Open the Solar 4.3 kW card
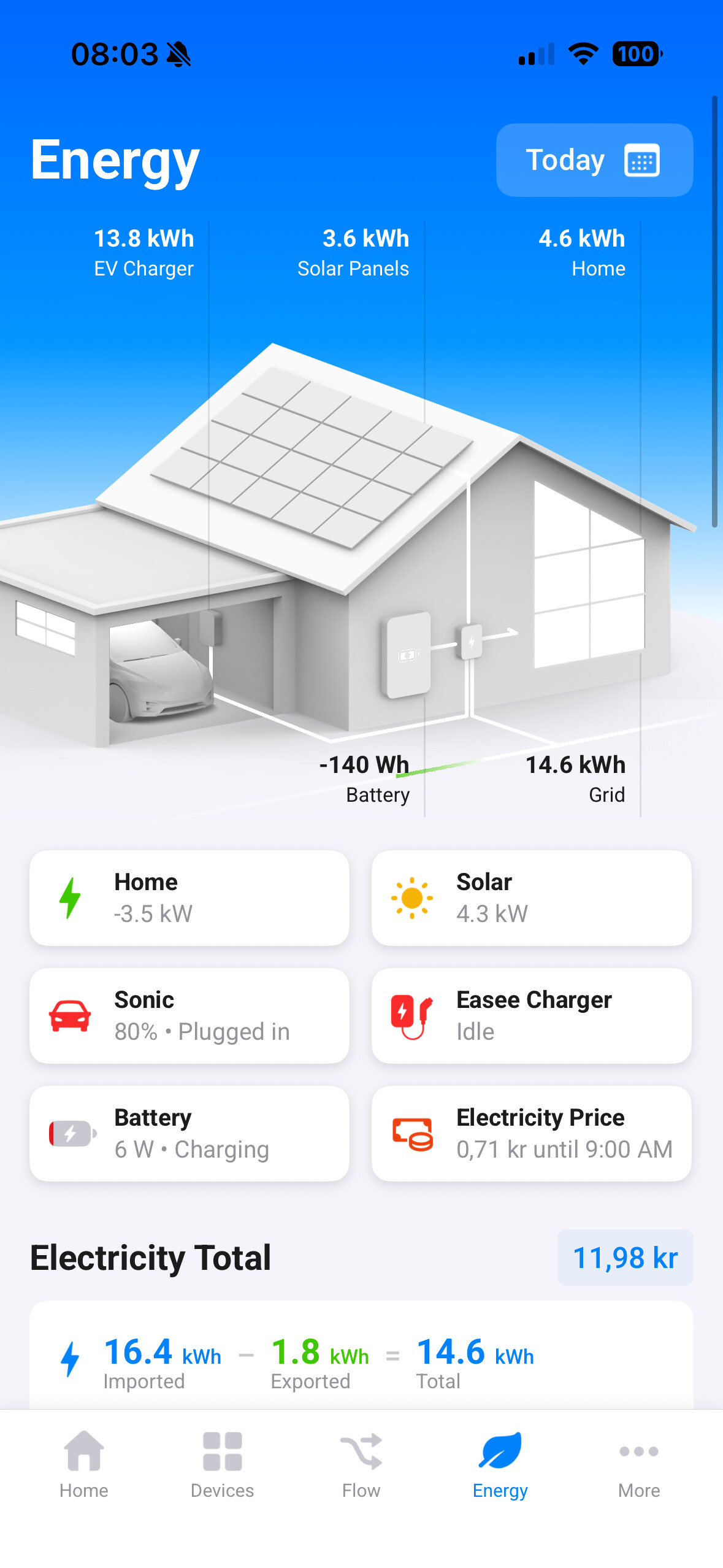This screenshot has height=1568, width=723. [x=531, y=897]
